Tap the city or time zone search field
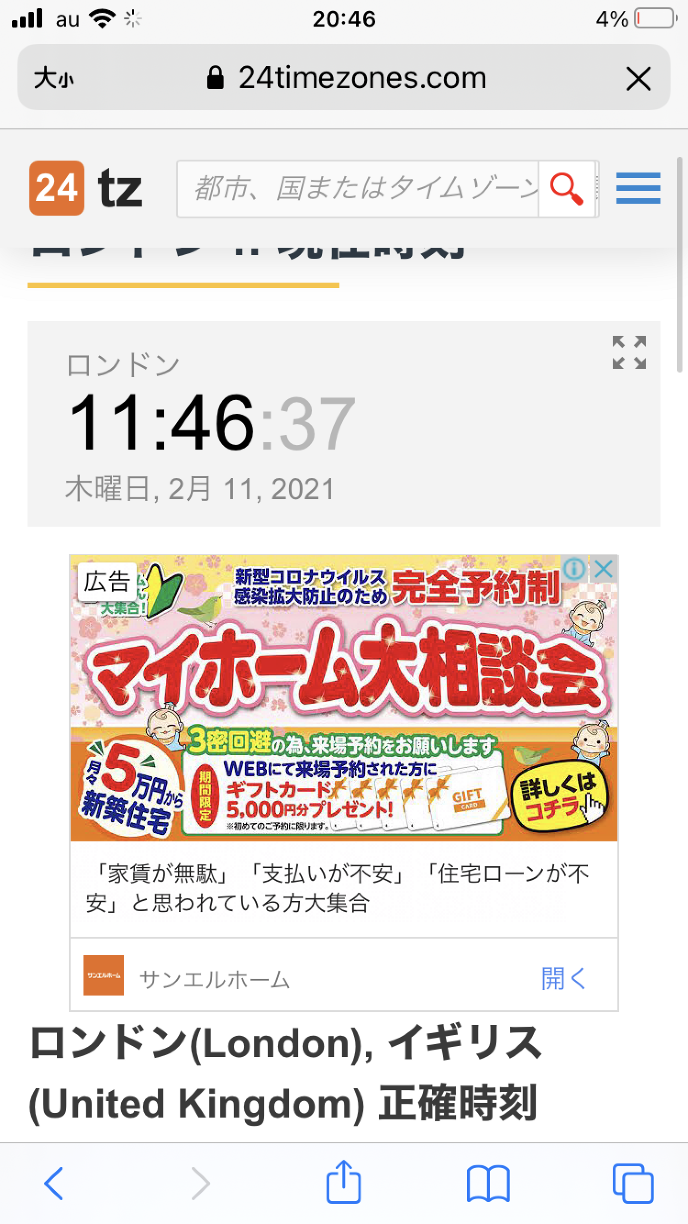The height and width of the screenshot is (1224, 688). pos(358,188)
